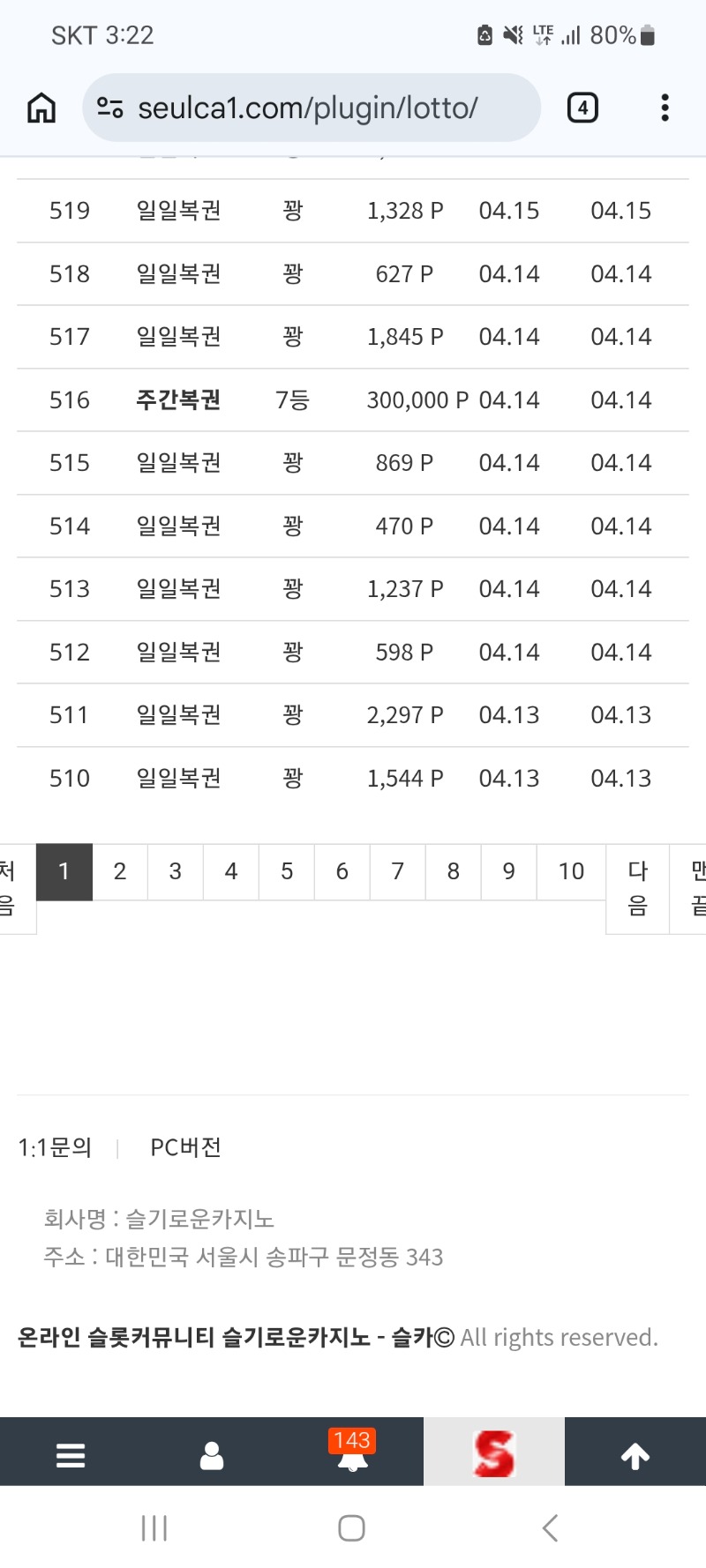The image size is (706, 1568).
Task: Open the 1:1문의 inquiry link
Action: pos(55,1147)
